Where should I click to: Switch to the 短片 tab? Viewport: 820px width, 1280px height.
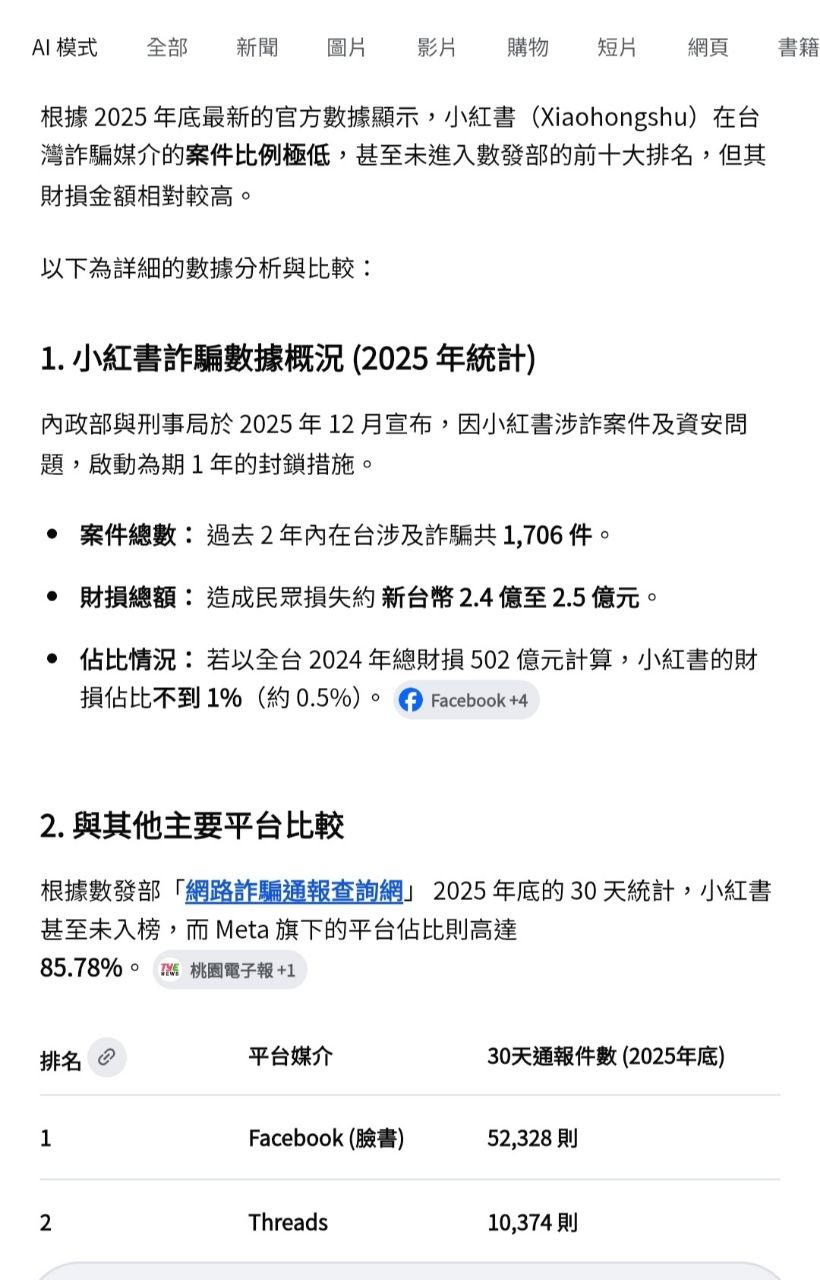point(617,47)
